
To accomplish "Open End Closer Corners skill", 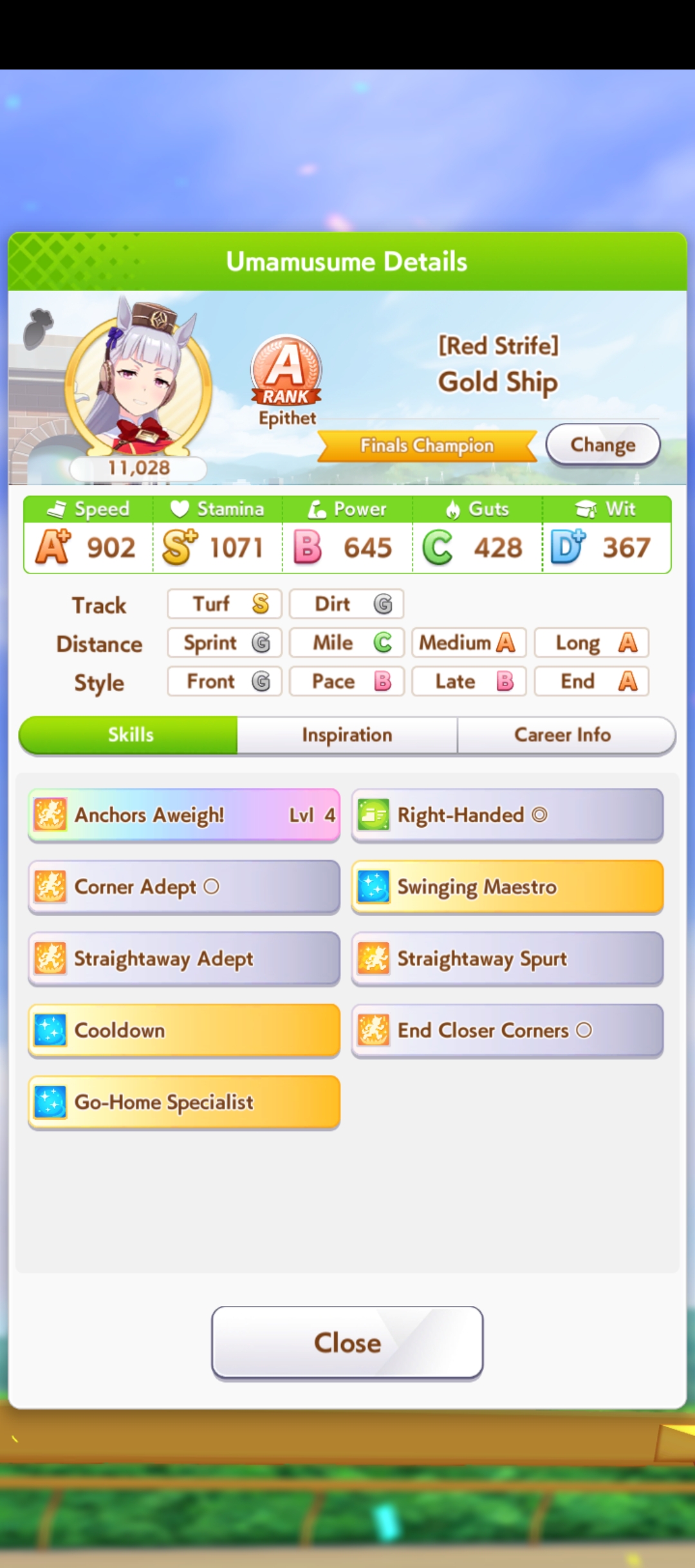I will pos(507,1031).
